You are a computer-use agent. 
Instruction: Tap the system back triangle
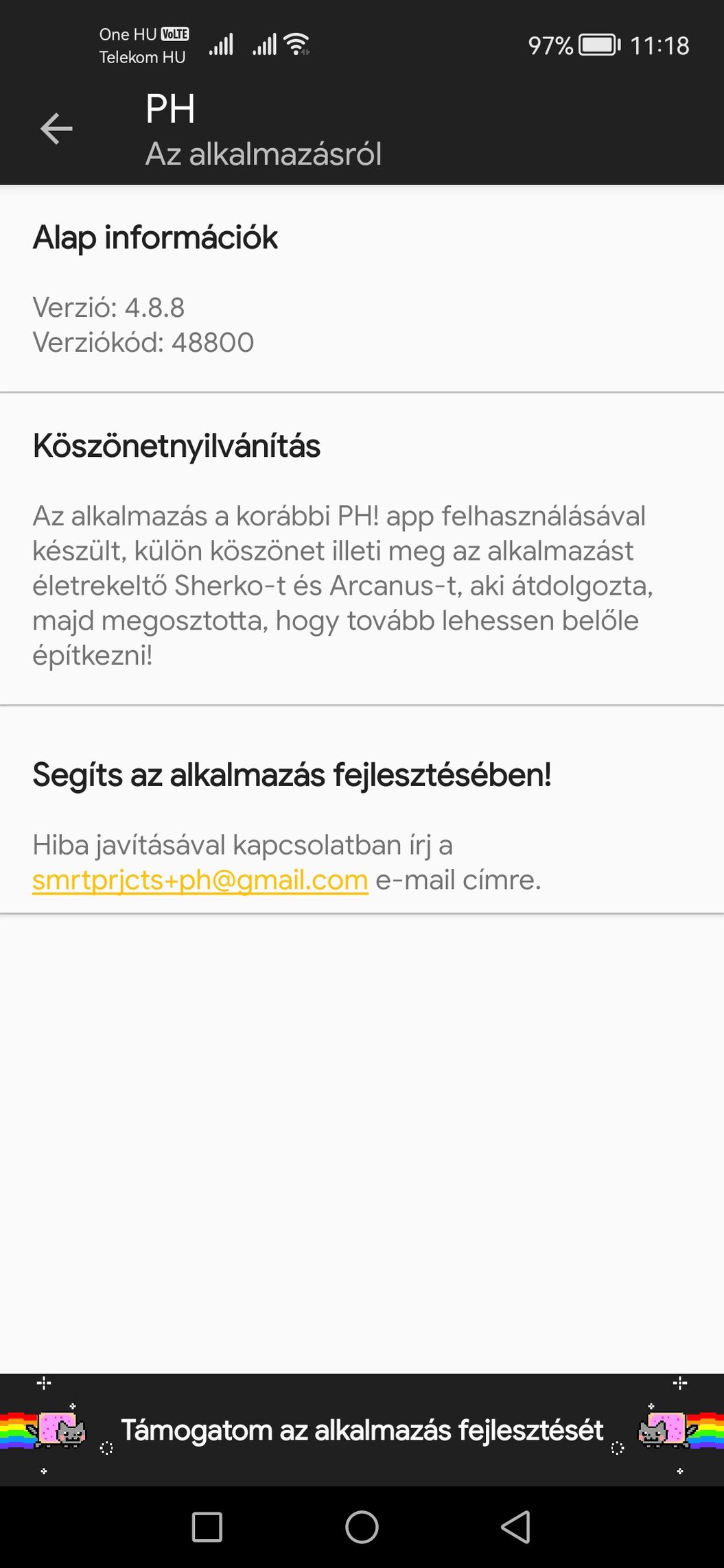pos(515,1527)
